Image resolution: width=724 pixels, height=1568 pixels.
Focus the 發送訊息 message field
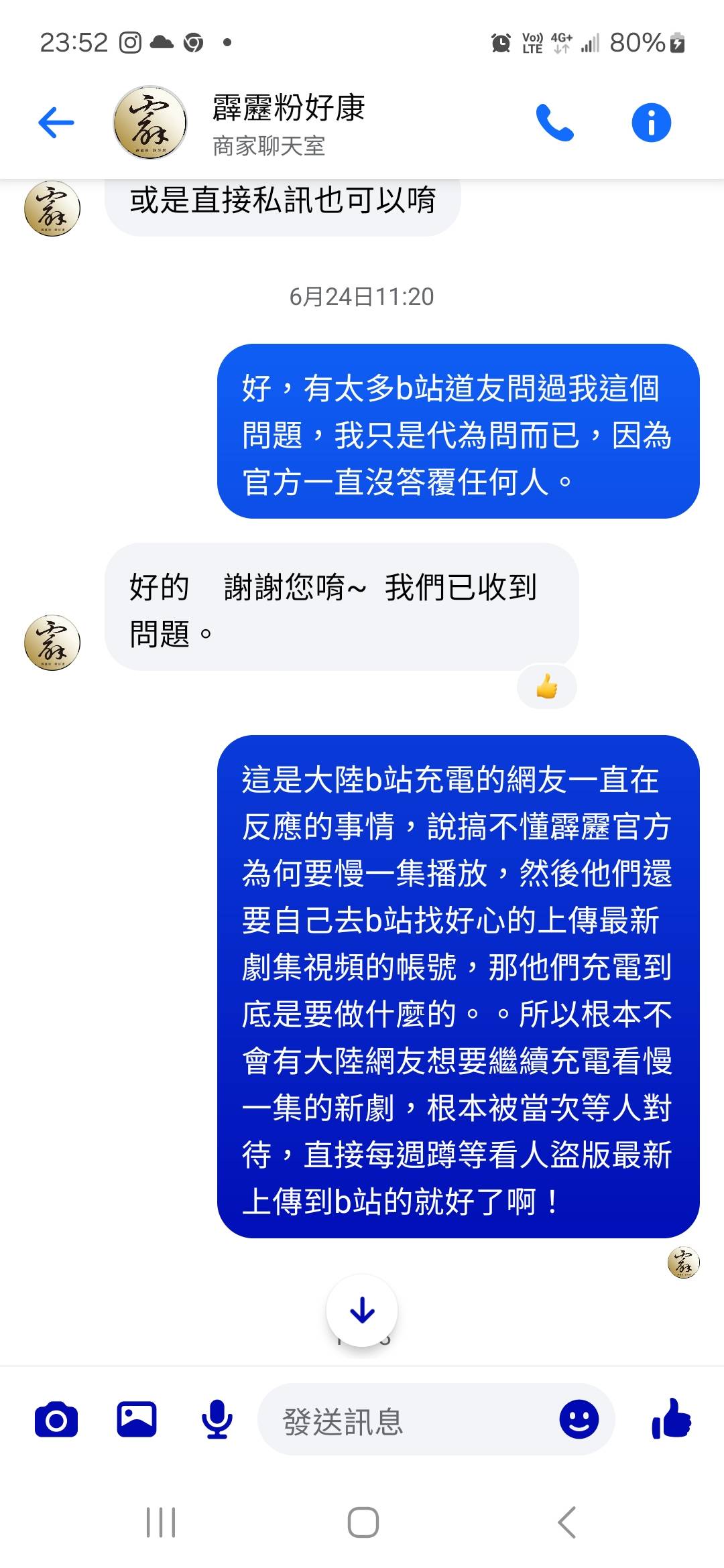point(402,1420)
